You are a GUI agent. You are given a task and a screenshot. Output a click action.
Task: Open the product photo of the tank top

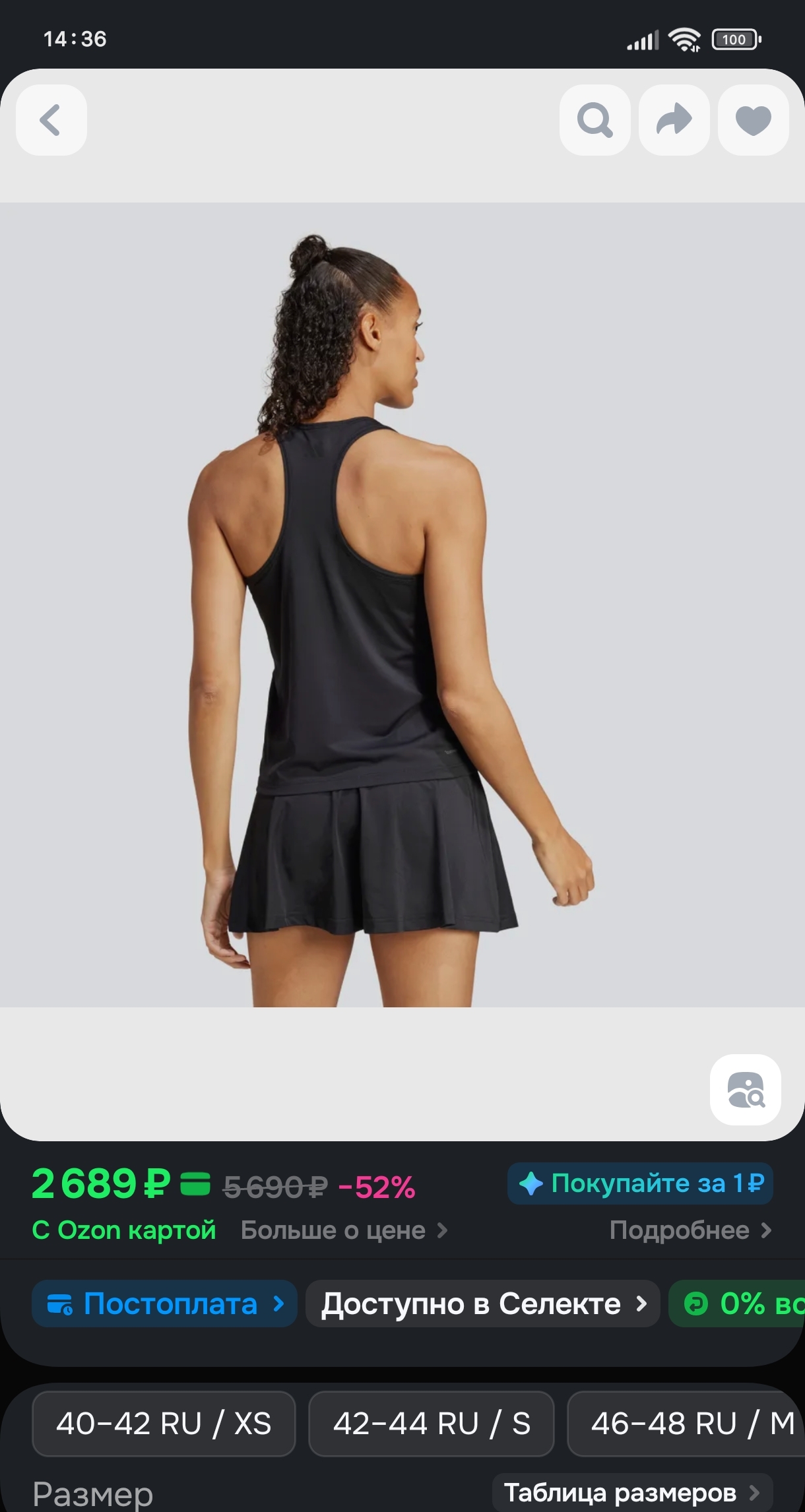[x=402, y=604]
